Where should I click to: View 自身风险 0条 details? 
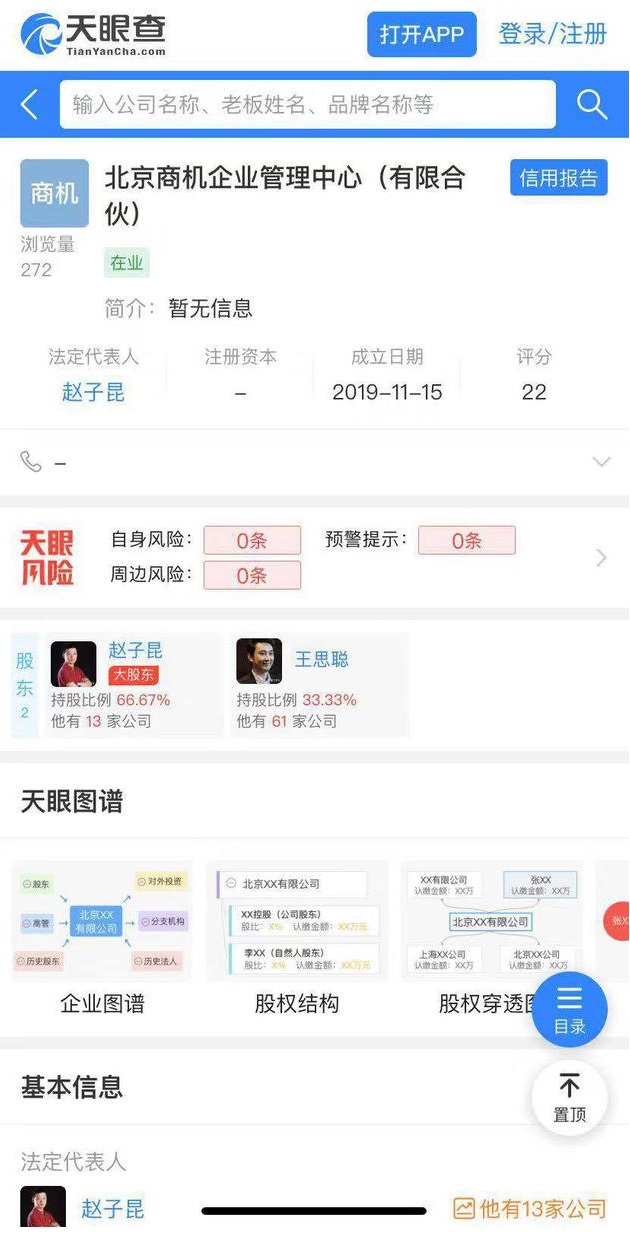[251, 541]
